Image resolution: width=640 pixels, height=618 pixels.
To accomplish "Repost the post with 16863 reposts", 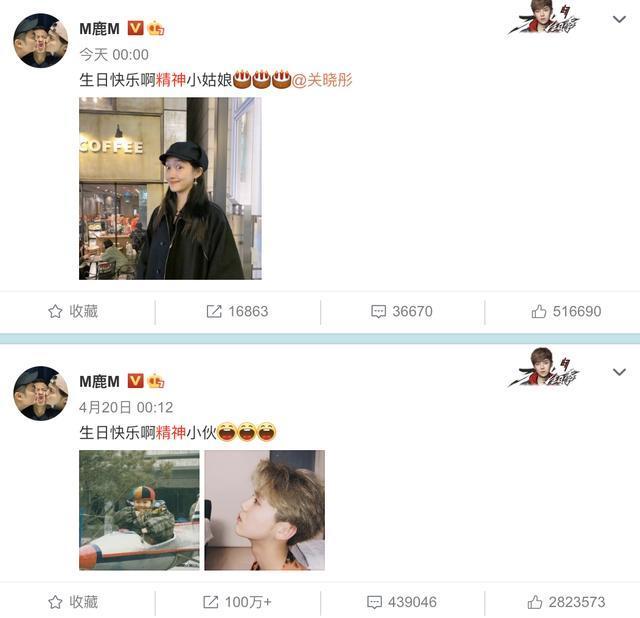I will 237,311.
